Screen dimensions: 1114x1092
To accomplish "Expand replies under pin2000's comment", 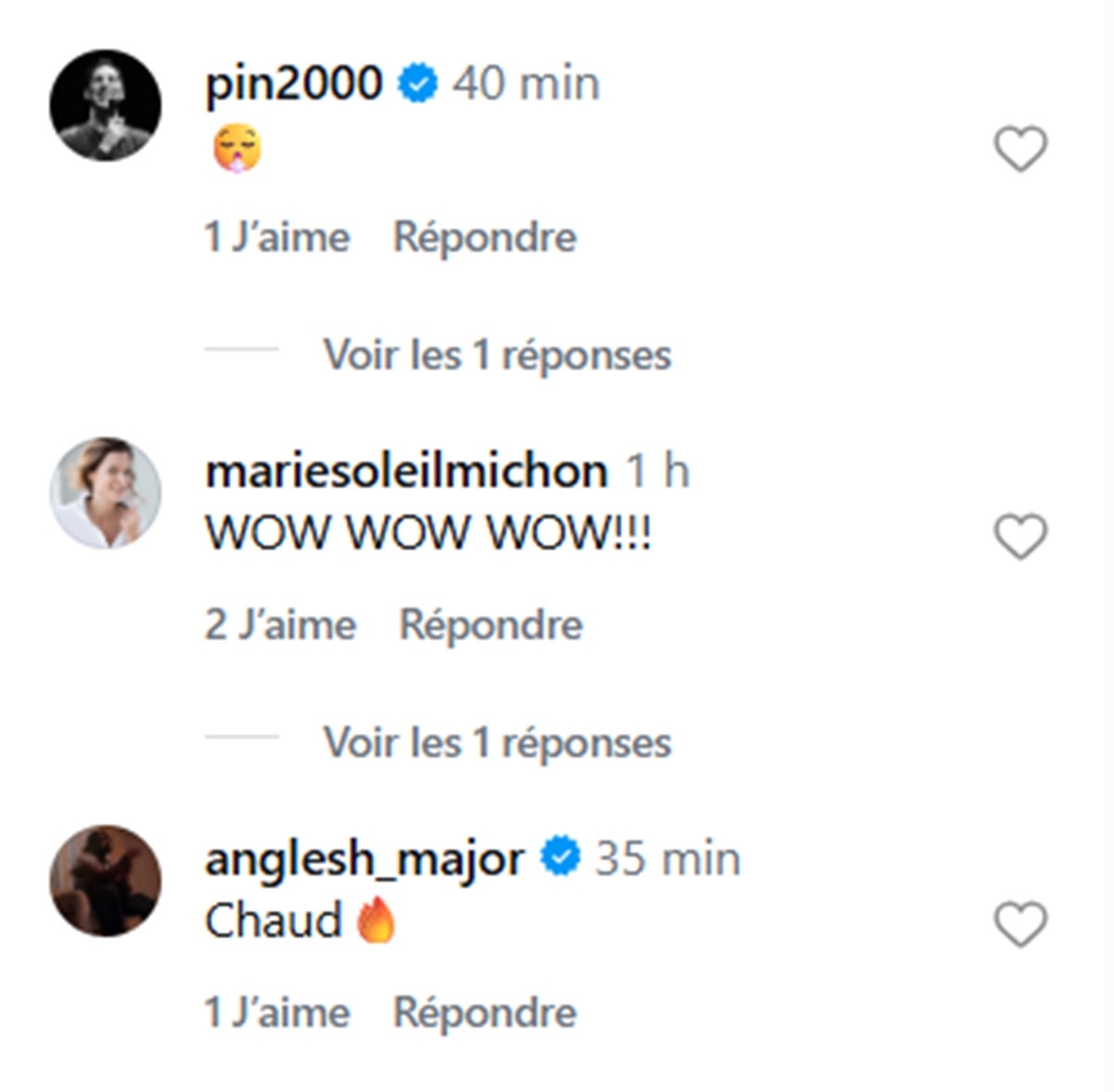I will pyautogui.click(x=497, y=356).
